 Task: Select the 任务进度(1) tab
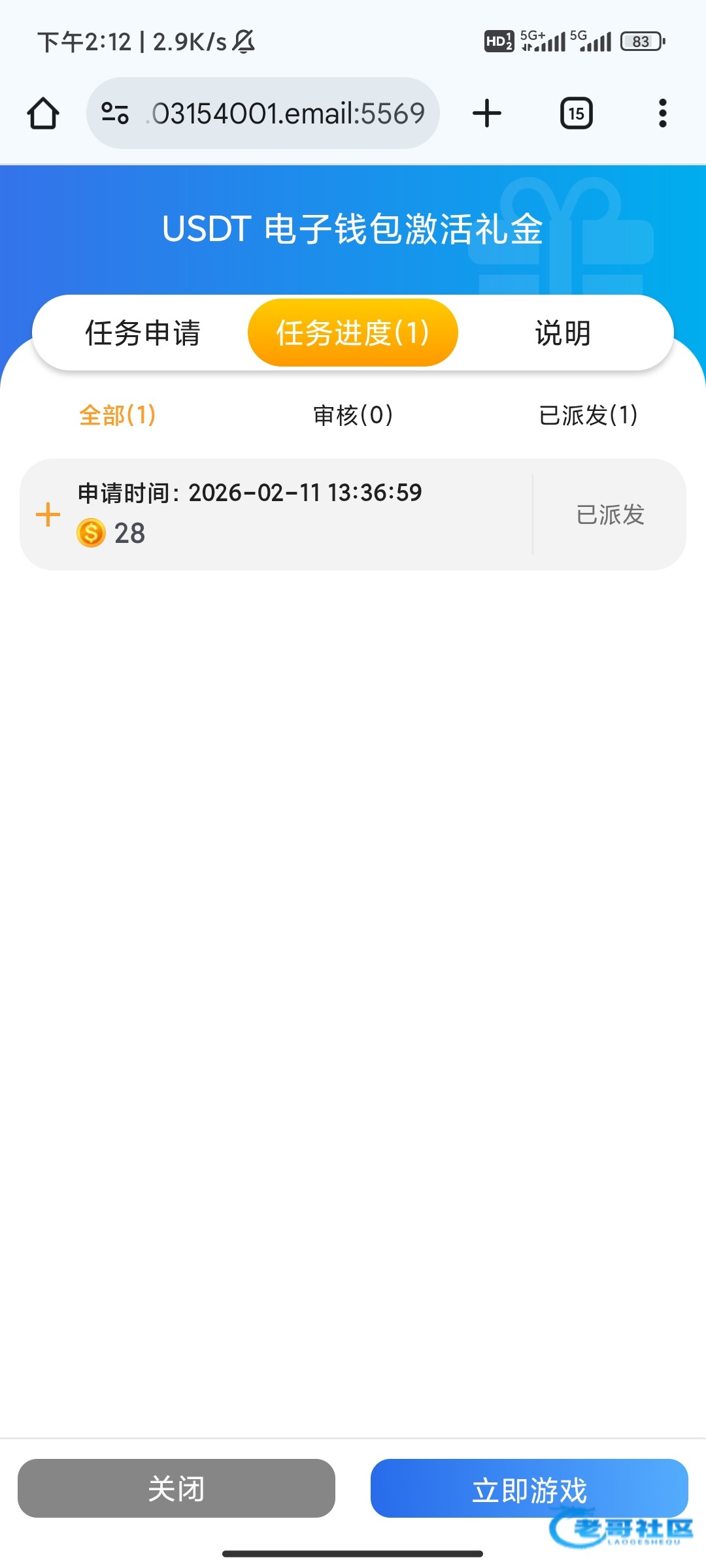[352, 333]
